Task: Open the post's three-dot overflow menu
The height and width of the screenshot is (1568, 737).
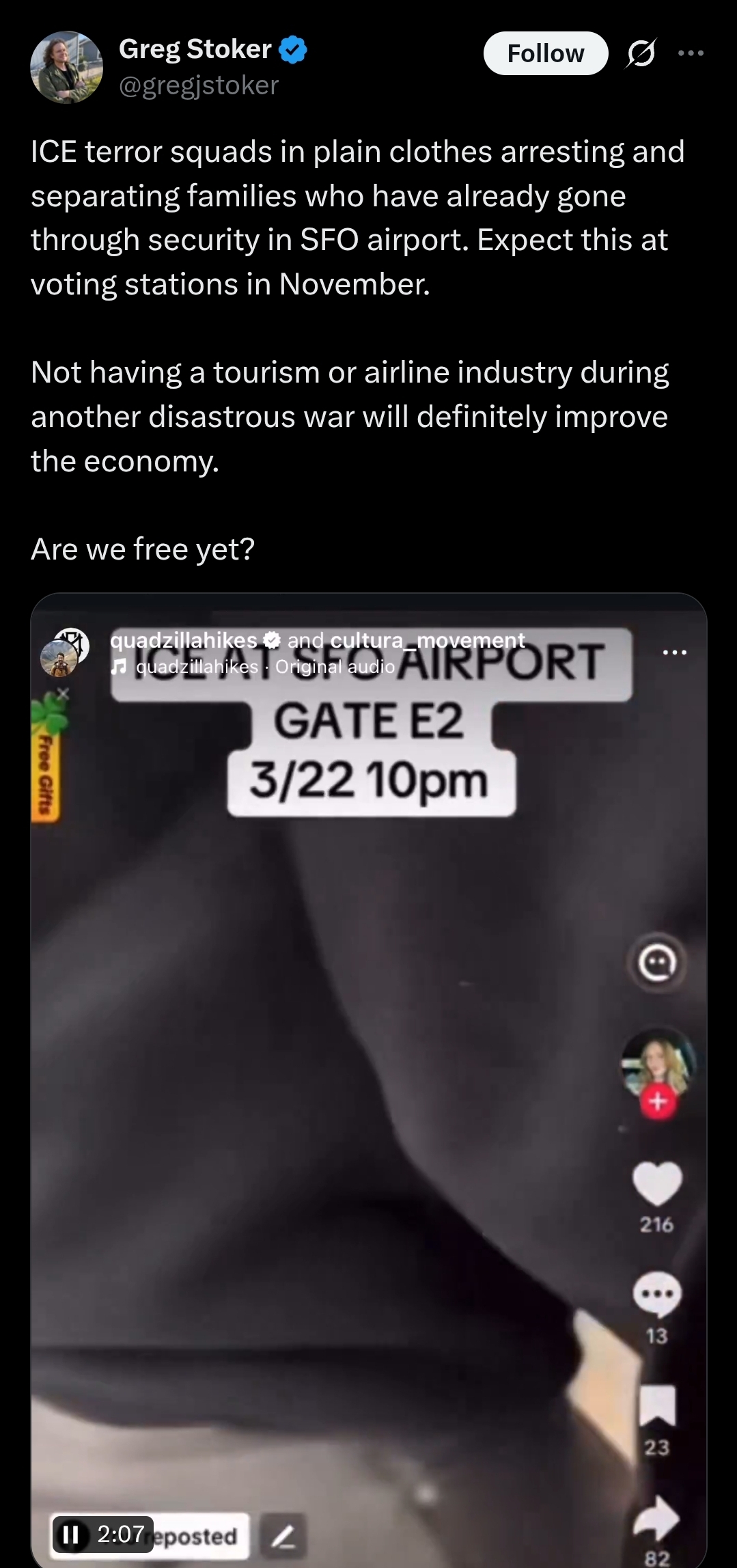Action: 691,53
